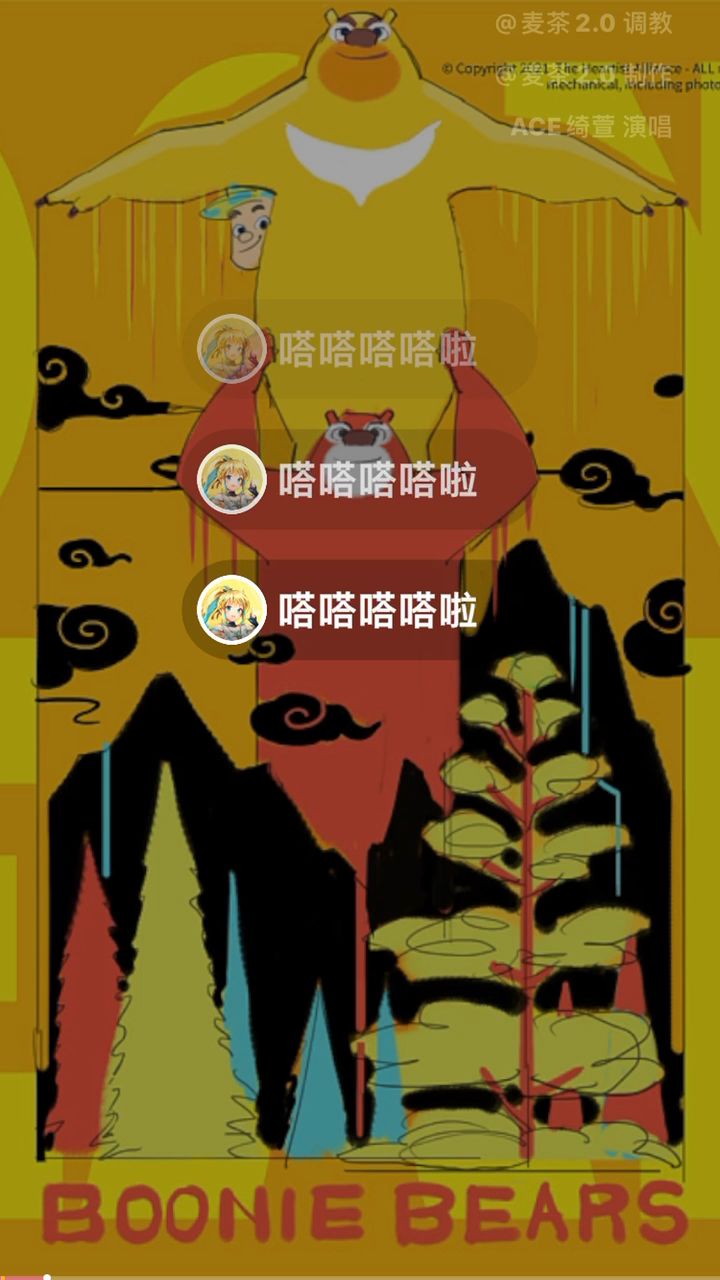Image resolution: width=720 pixels, height=1280 pixels.
Task: Tap the video progress bar to seek
Action: click(x=360, y=1276)
